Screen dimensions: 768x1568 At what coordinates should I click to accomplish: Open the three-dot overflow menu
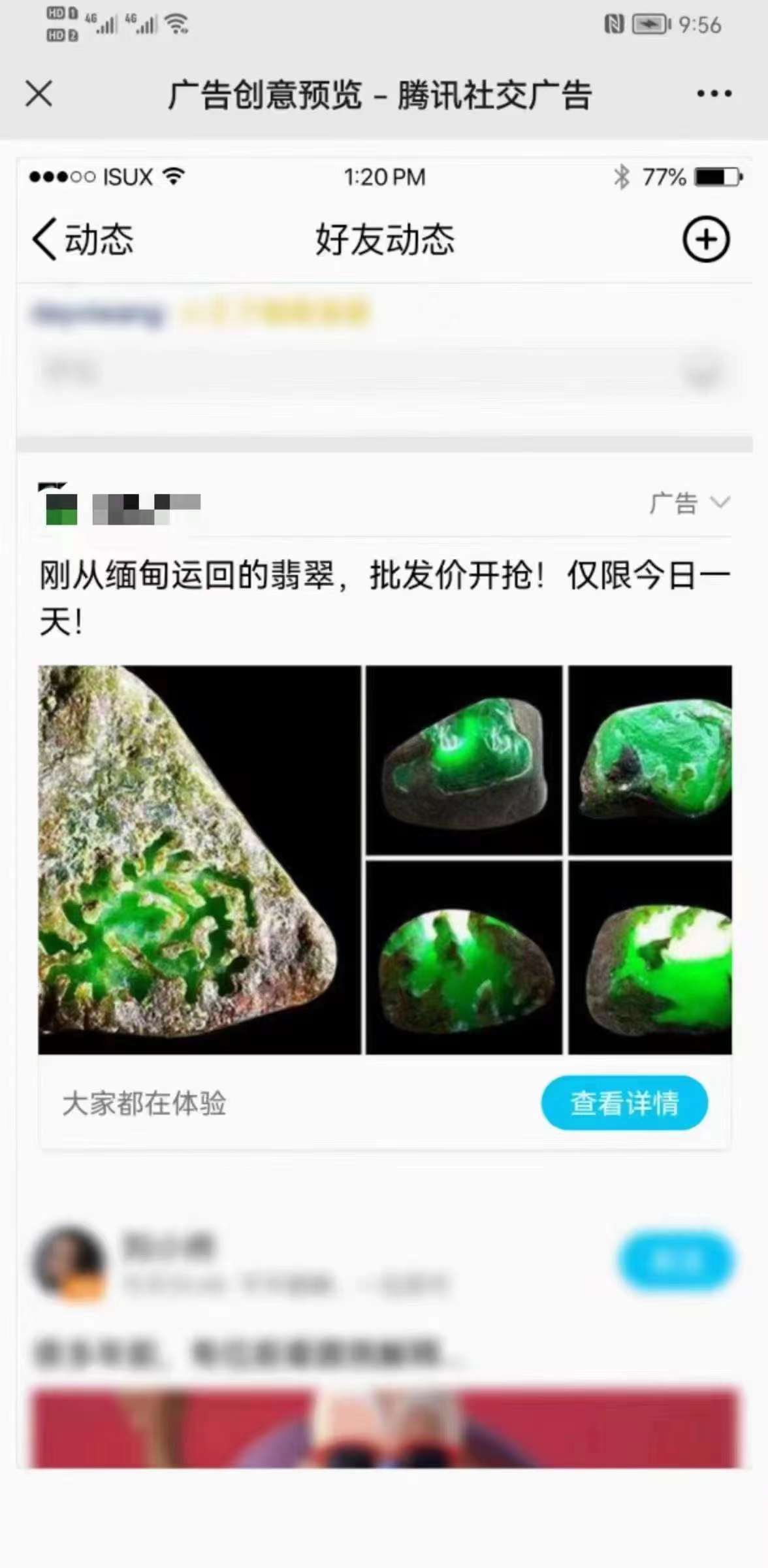point(714,93)
